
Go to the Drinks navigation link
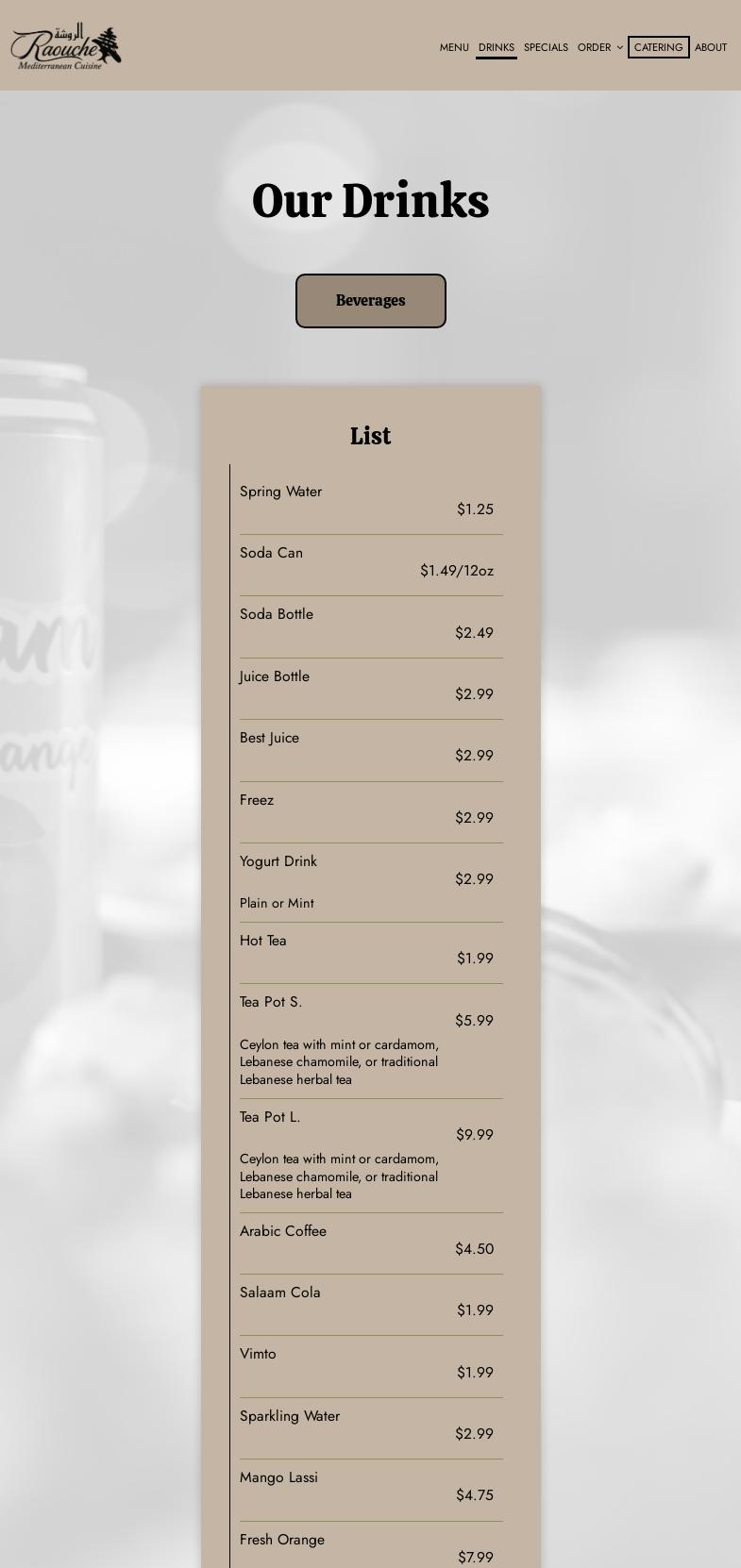click(x=497, y=47)
